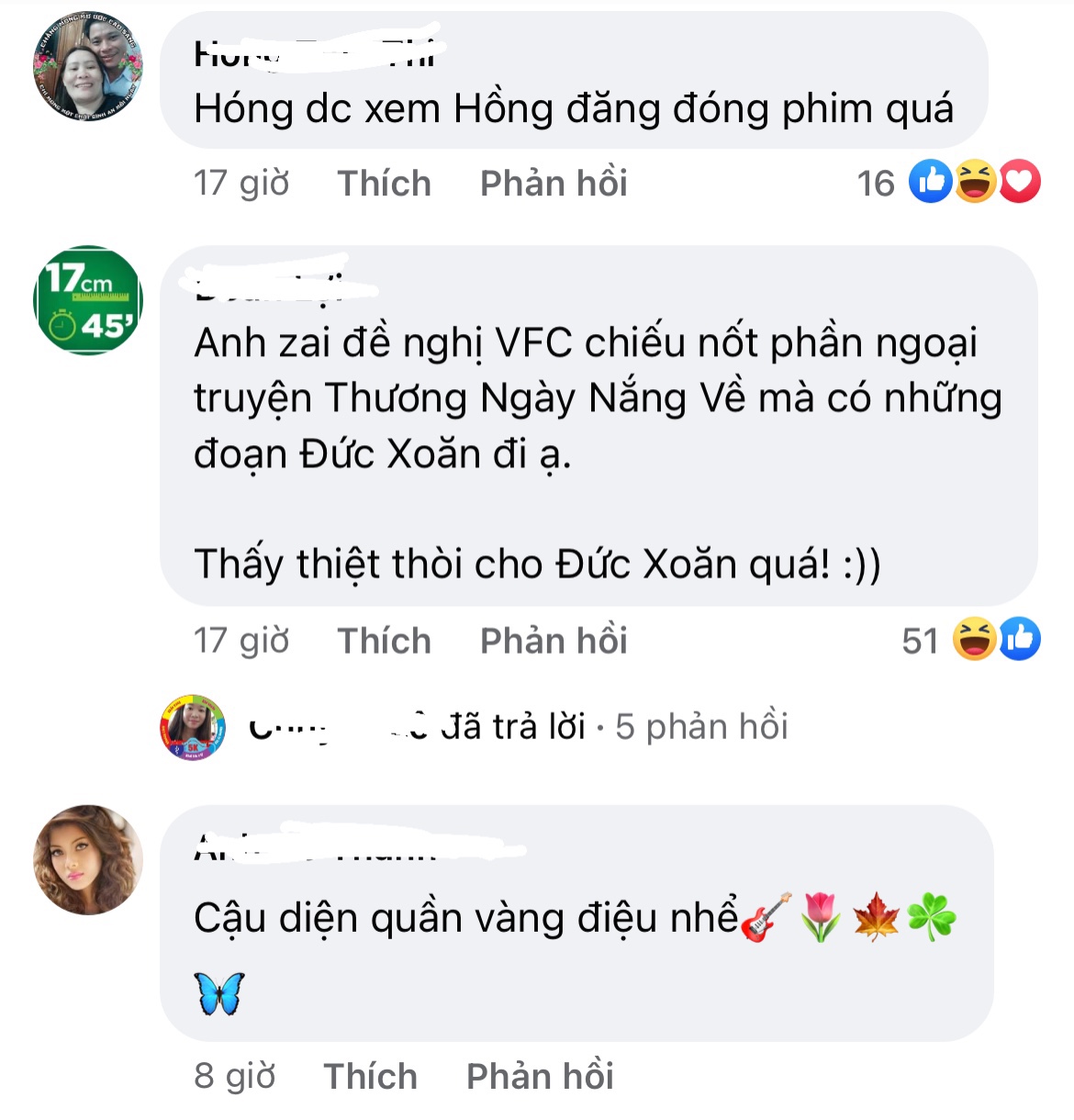Image resolution: width=1074 pixels, height=1120 pixels.
Task: Click the 17 giờ timestamp on first comment
Action: click(241, 183)
